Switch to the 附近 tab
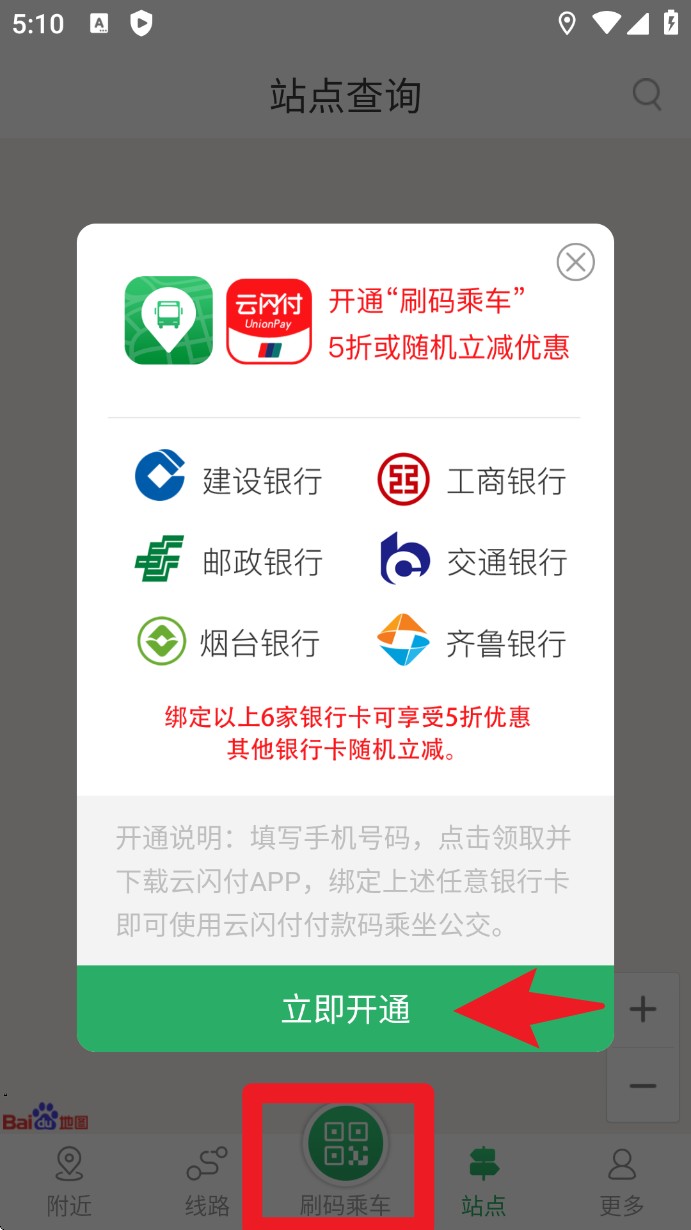 coord(69,1182)
